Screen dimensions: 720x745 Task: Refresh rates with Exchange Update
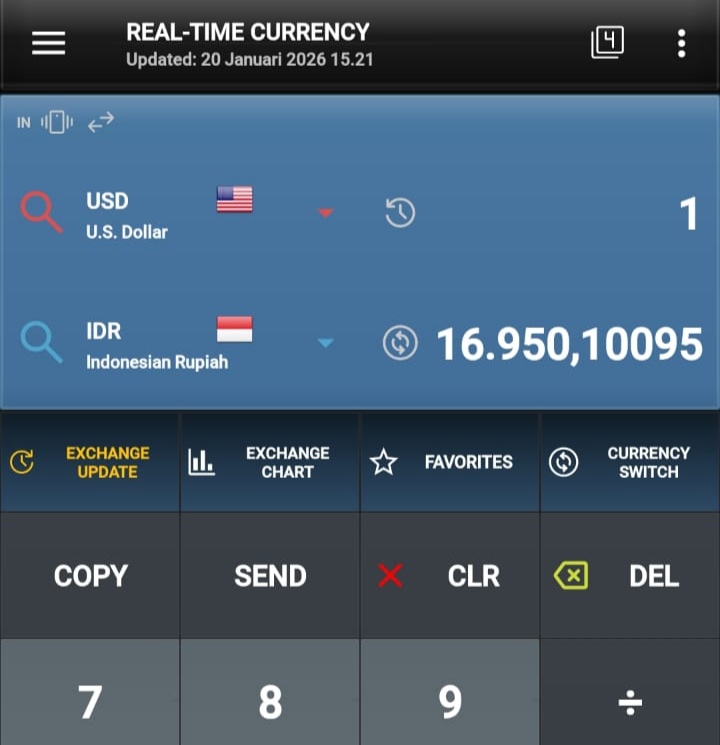click(90, 462)
